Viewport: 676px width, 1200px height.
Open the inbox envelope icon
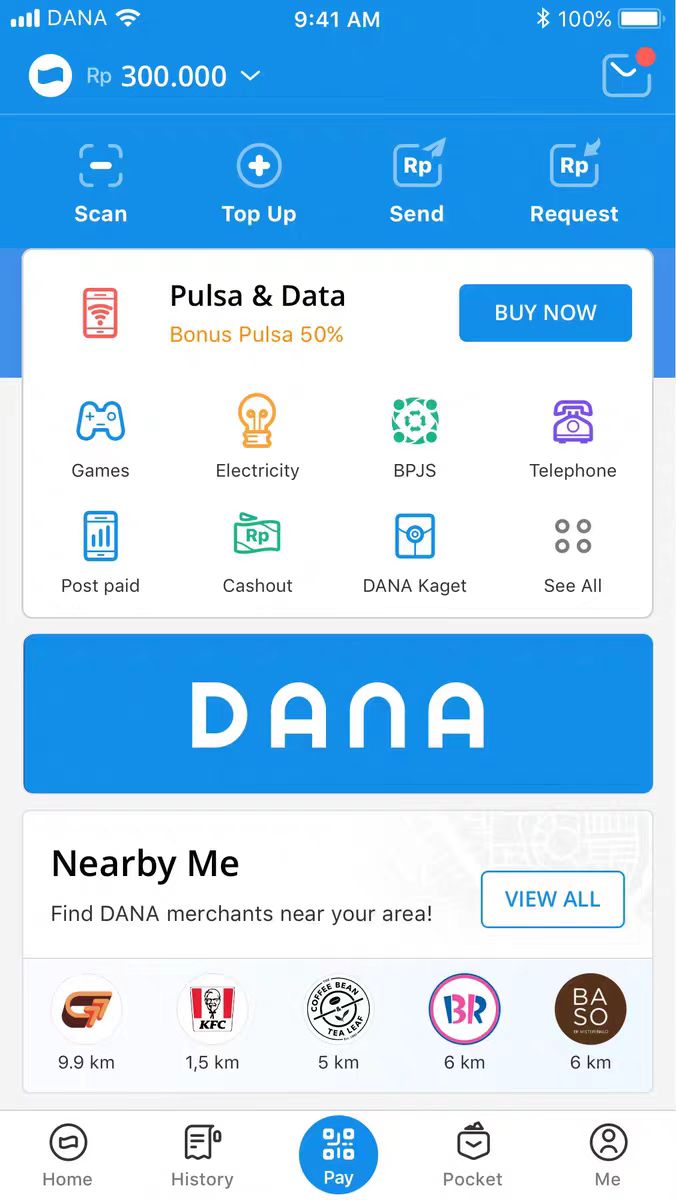(x=627, y=75)
